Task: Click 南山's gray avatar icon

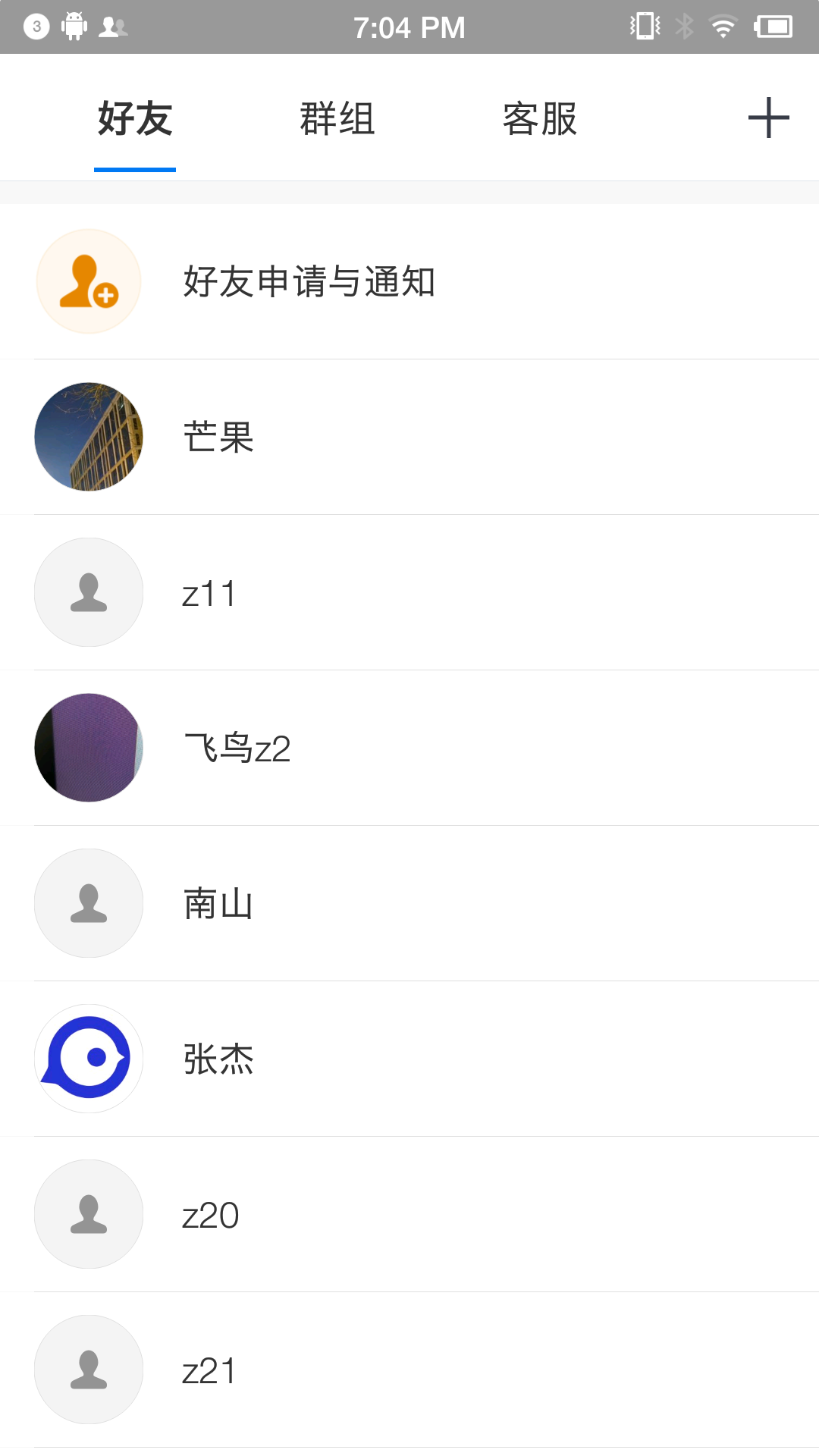Action: click(x=88, y=903)
